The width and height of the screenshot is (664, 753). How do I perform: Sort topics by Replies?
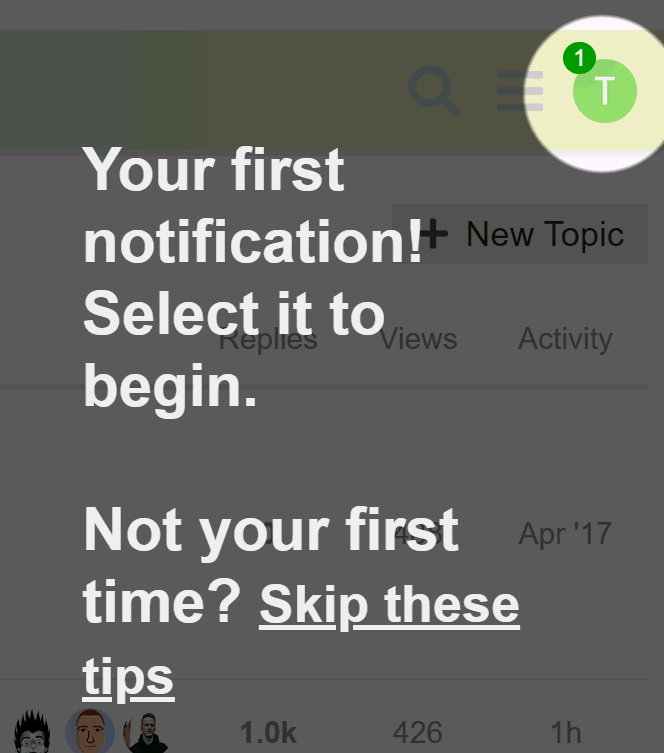268,341
